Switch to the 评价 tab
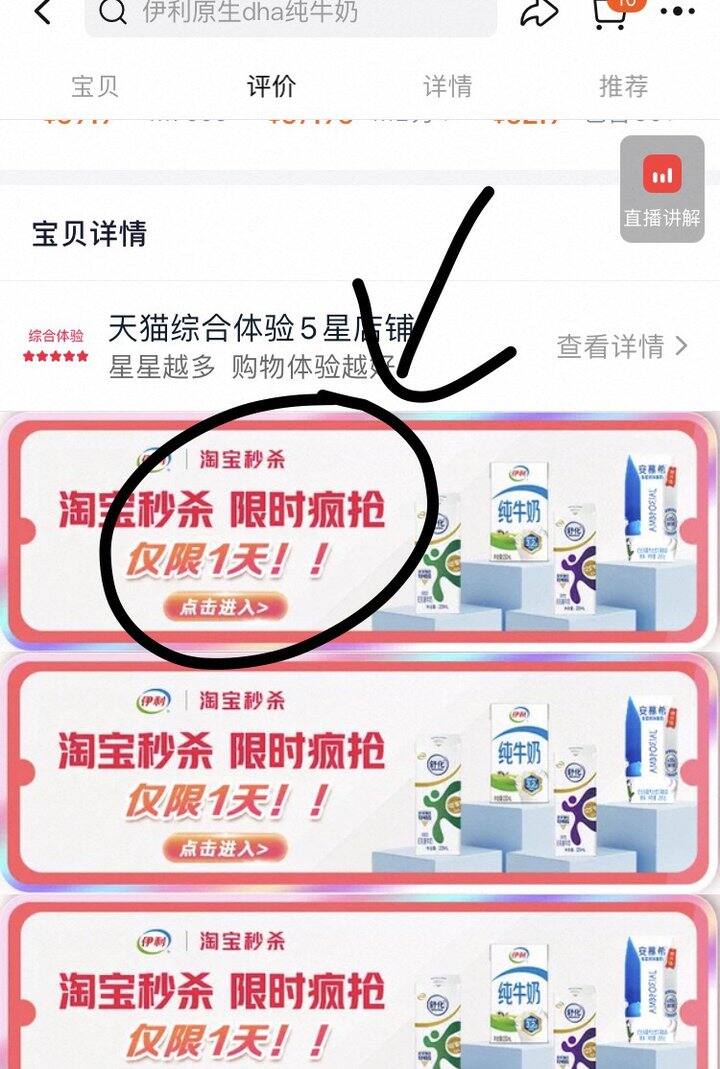 point(271,86)
